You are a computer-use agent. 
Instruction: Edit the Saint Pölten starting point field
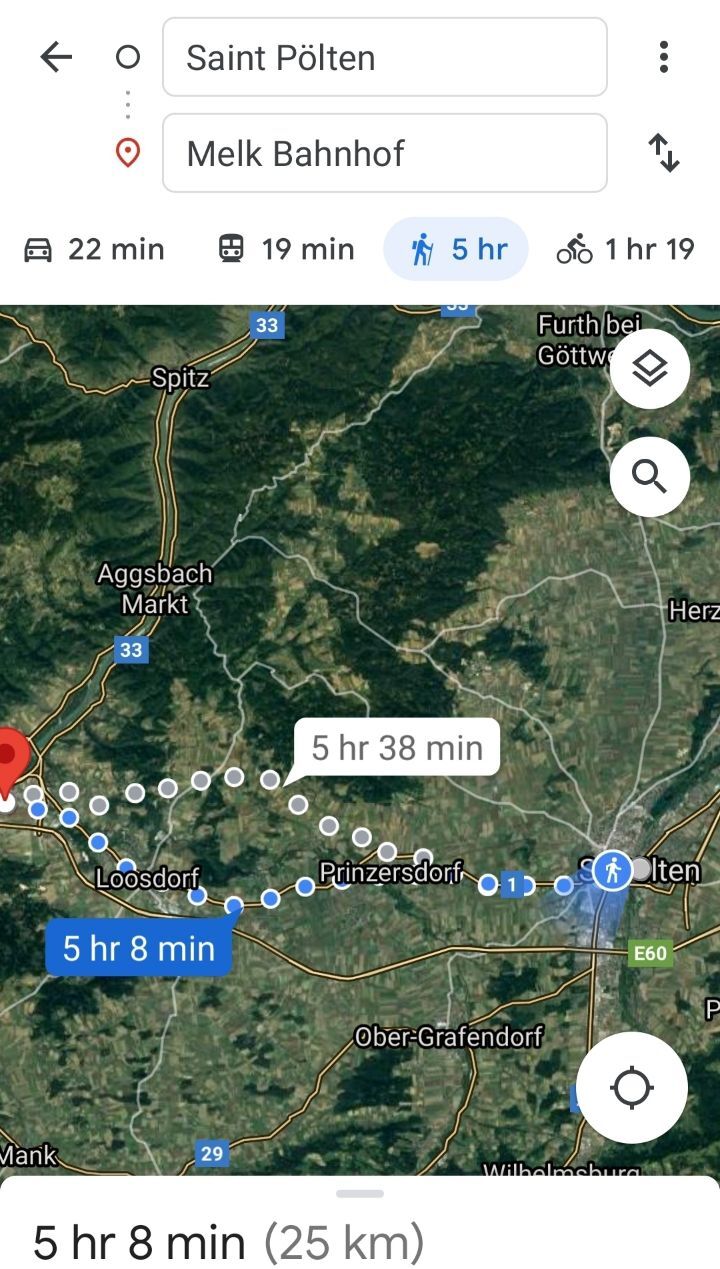(384, 57)
